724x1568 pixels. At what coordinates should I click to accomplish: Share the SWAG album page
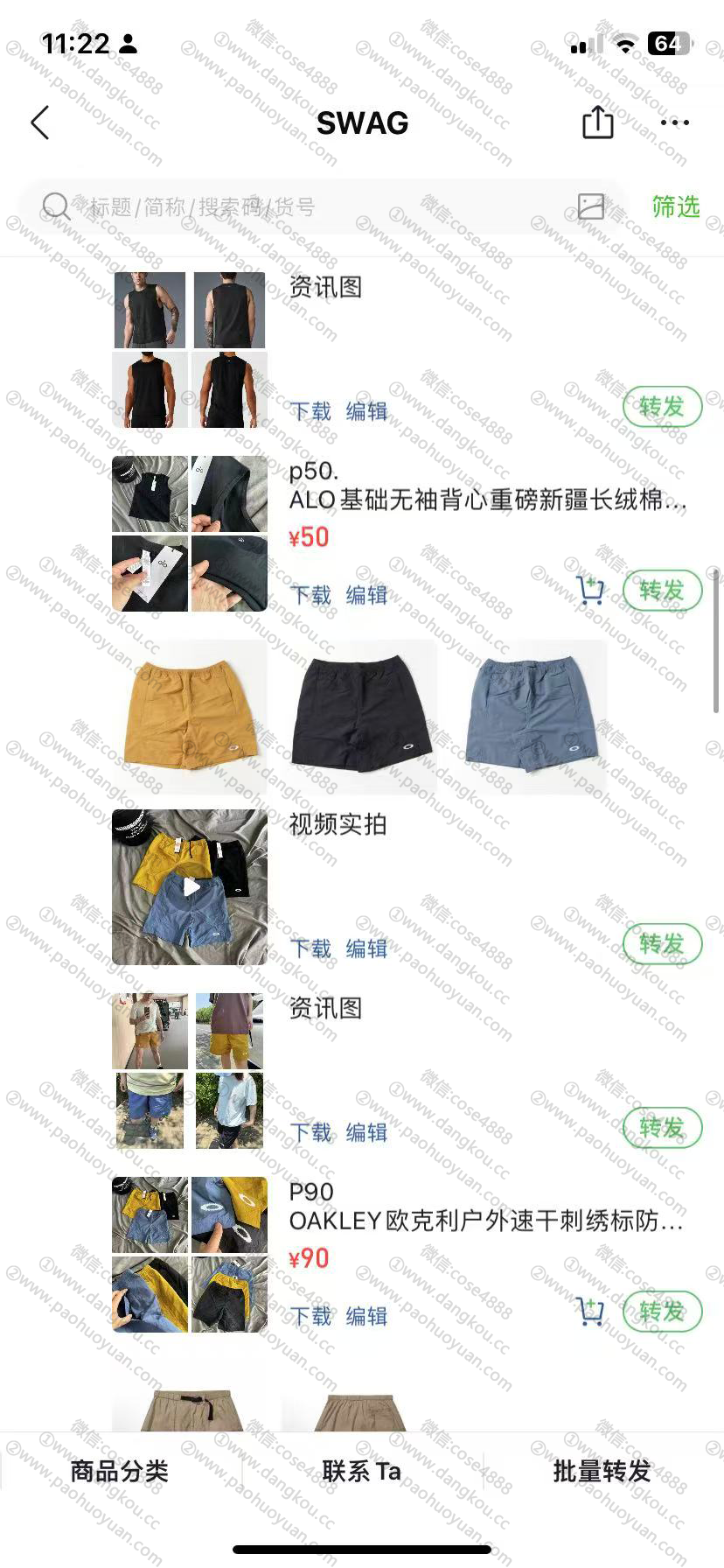pos(598,122)
